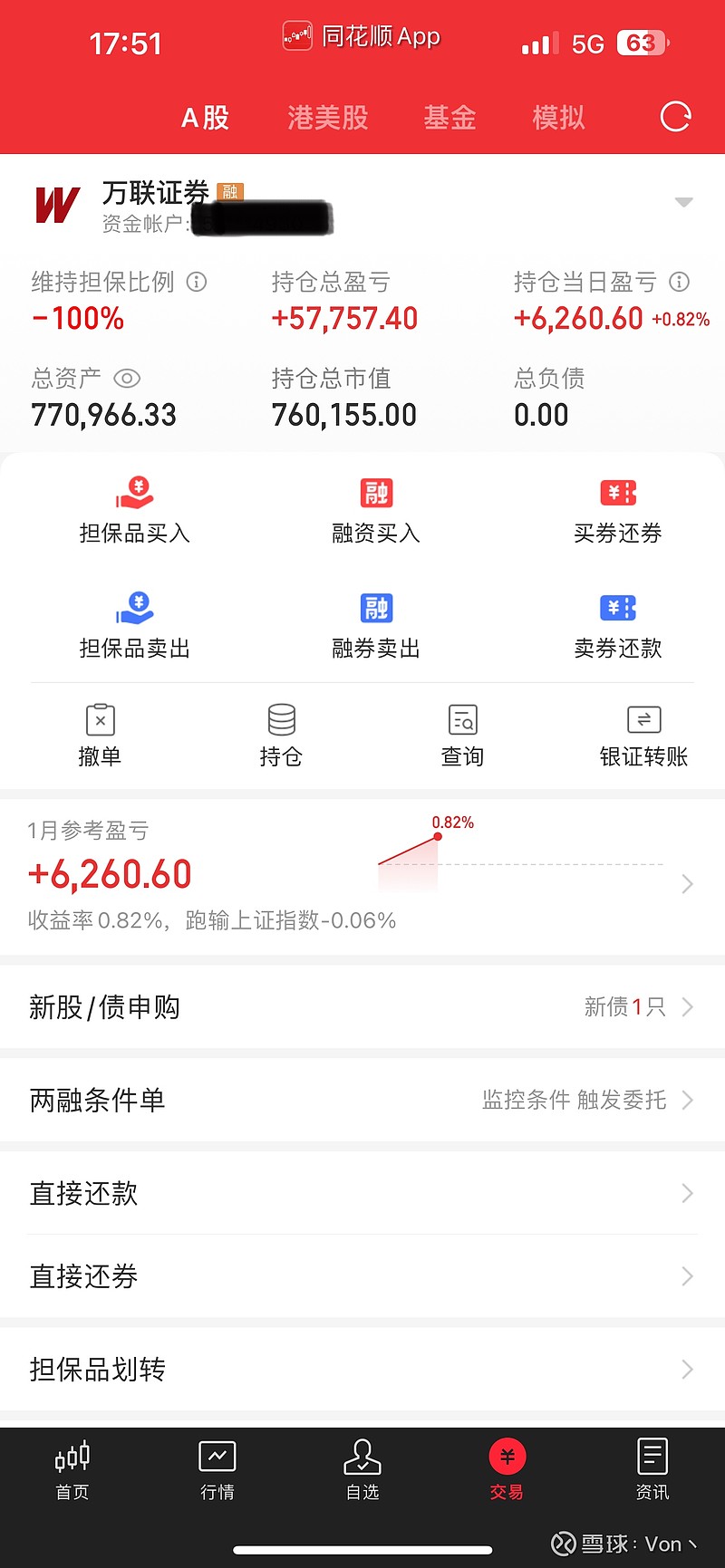
Task: Open the 两融条件单 row
Action: [x=362, y=1100]
